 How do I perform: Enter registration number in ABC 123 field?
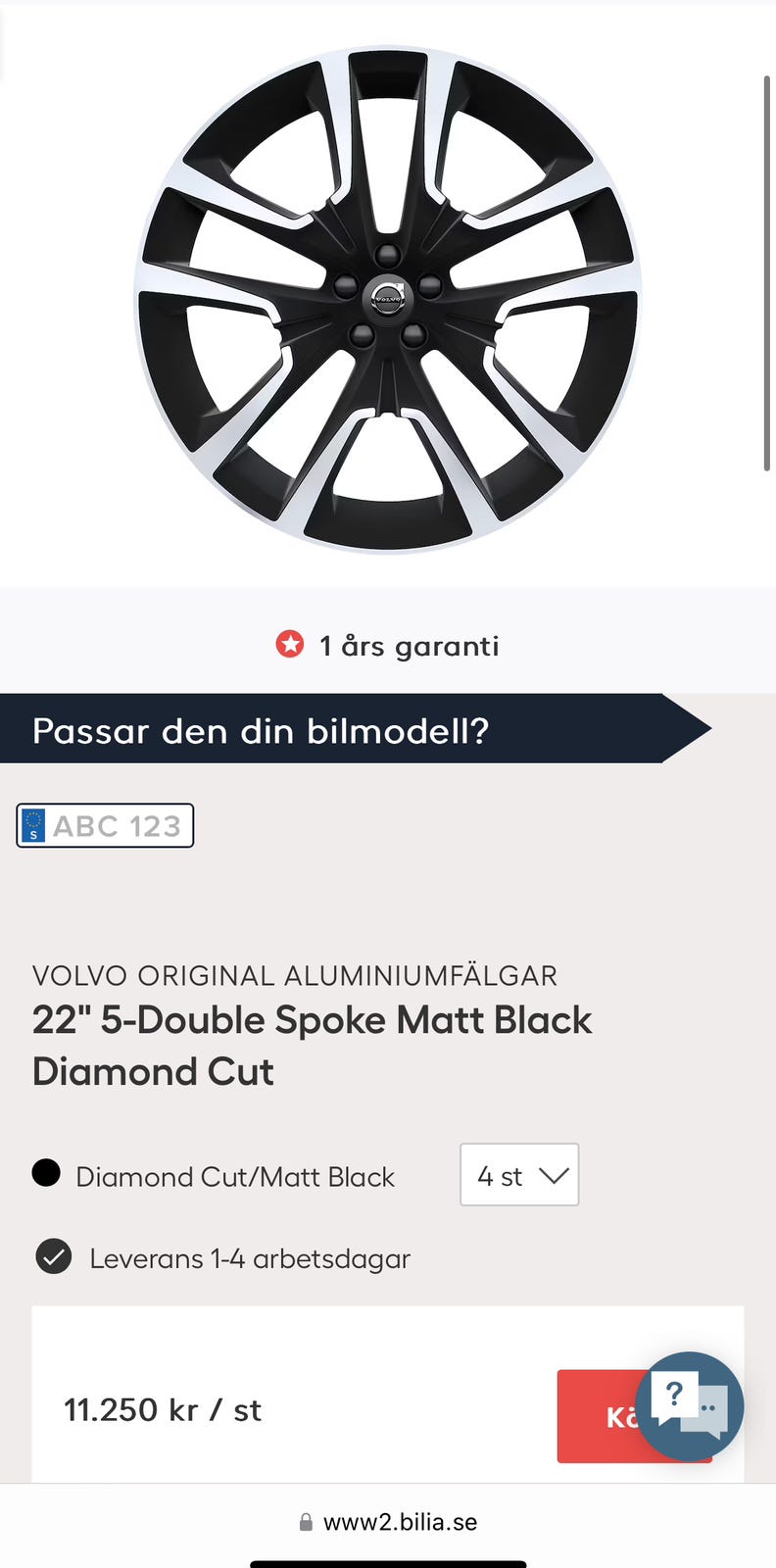coord(116,825)
